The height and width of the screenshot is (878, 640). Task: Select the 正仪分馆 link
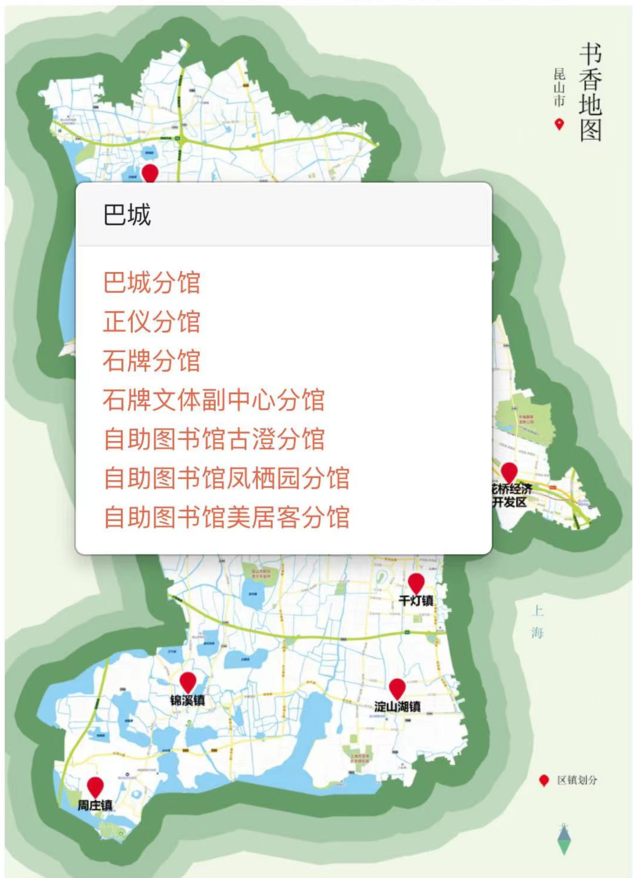tap(152, 321)
